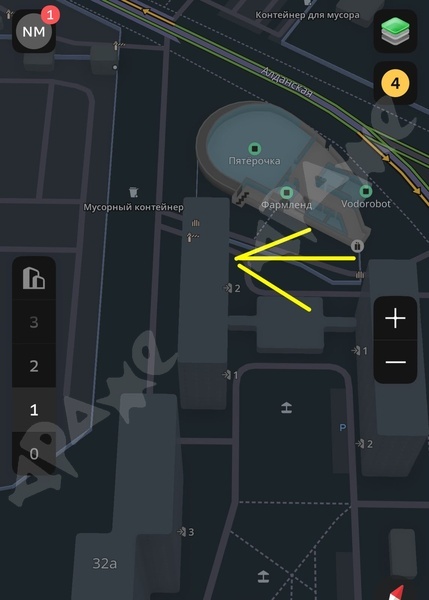Toggle the buildings view icon
Viewport: 429px width, 600px height.
tap(34, 278)
